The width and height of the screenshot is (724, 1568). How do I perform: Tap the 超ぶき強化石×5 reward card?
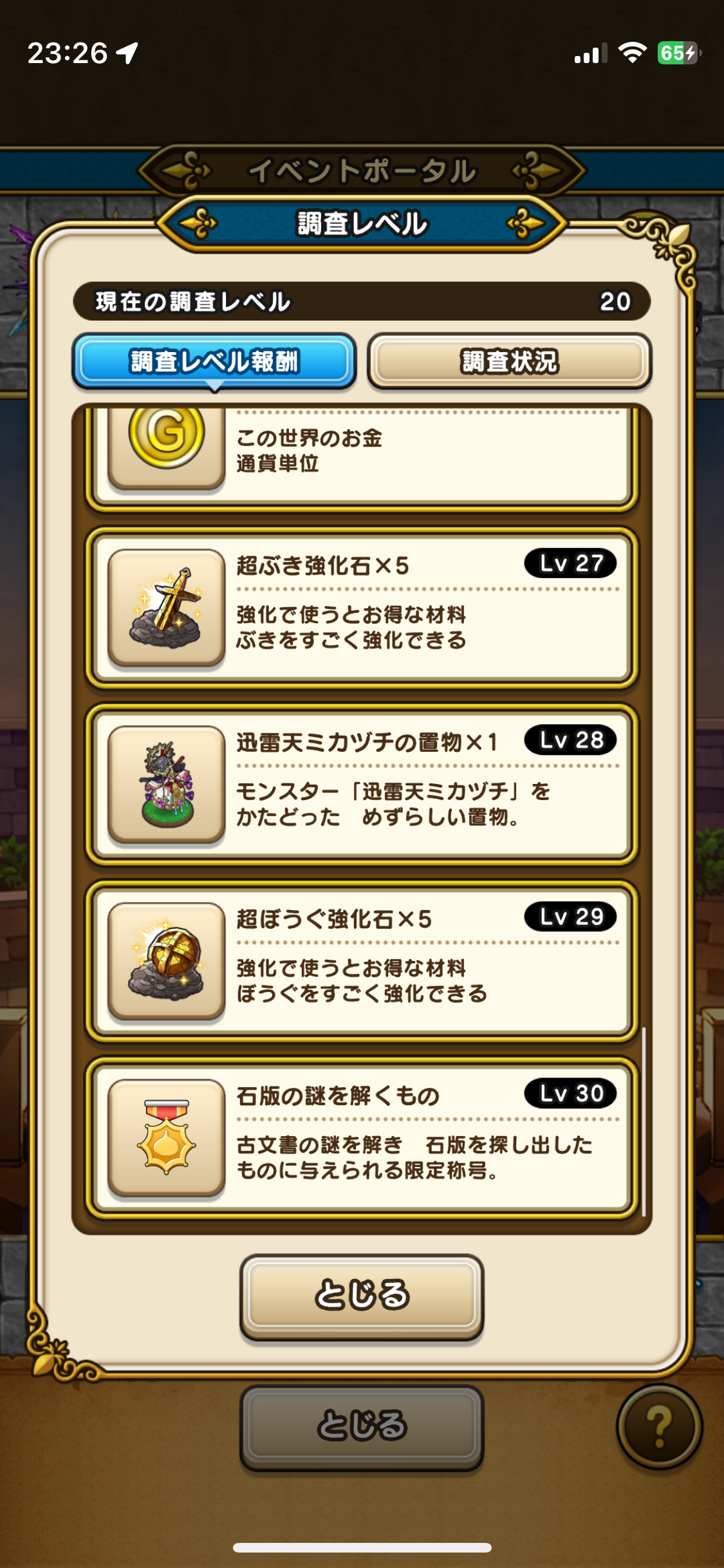362,608
